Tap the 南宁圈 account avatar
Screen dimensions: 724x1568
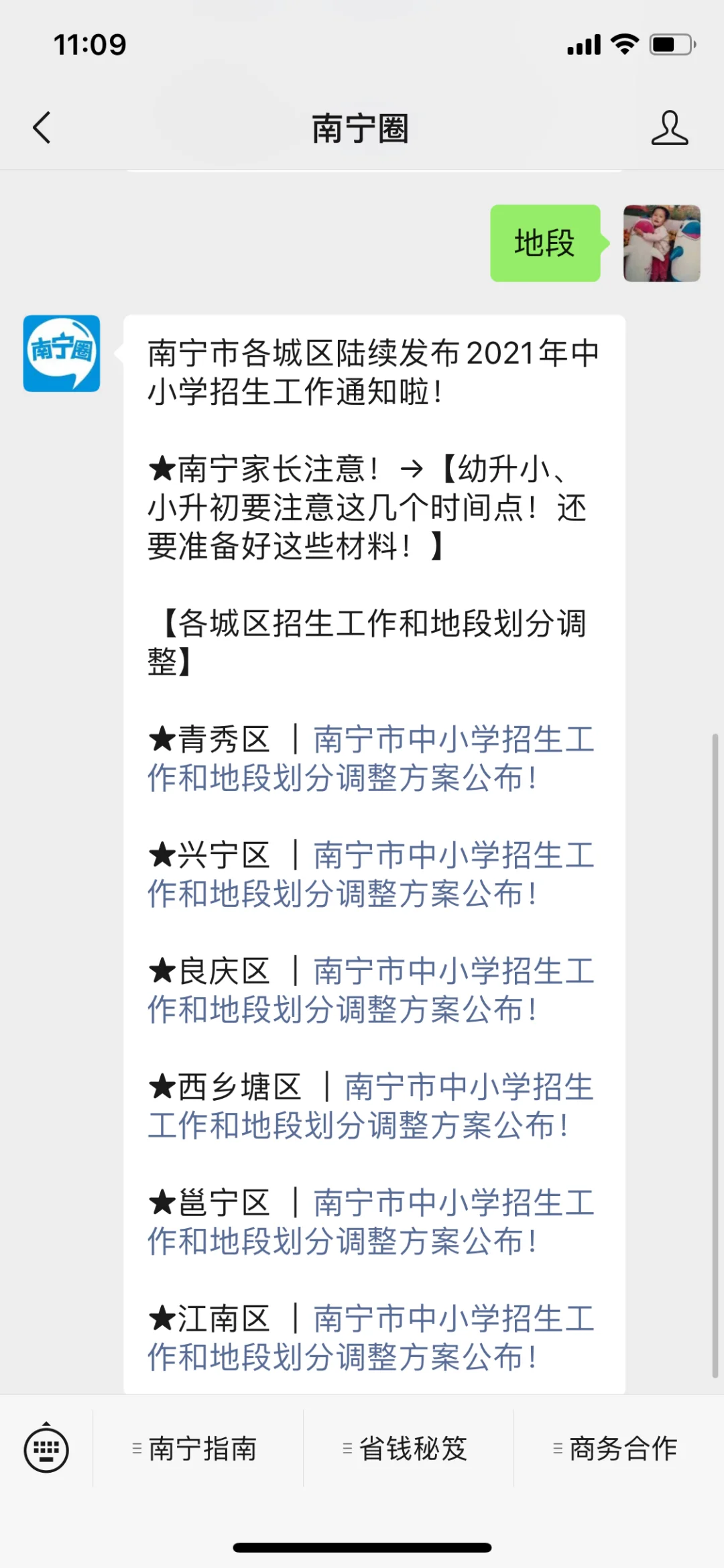click(62, 353)
